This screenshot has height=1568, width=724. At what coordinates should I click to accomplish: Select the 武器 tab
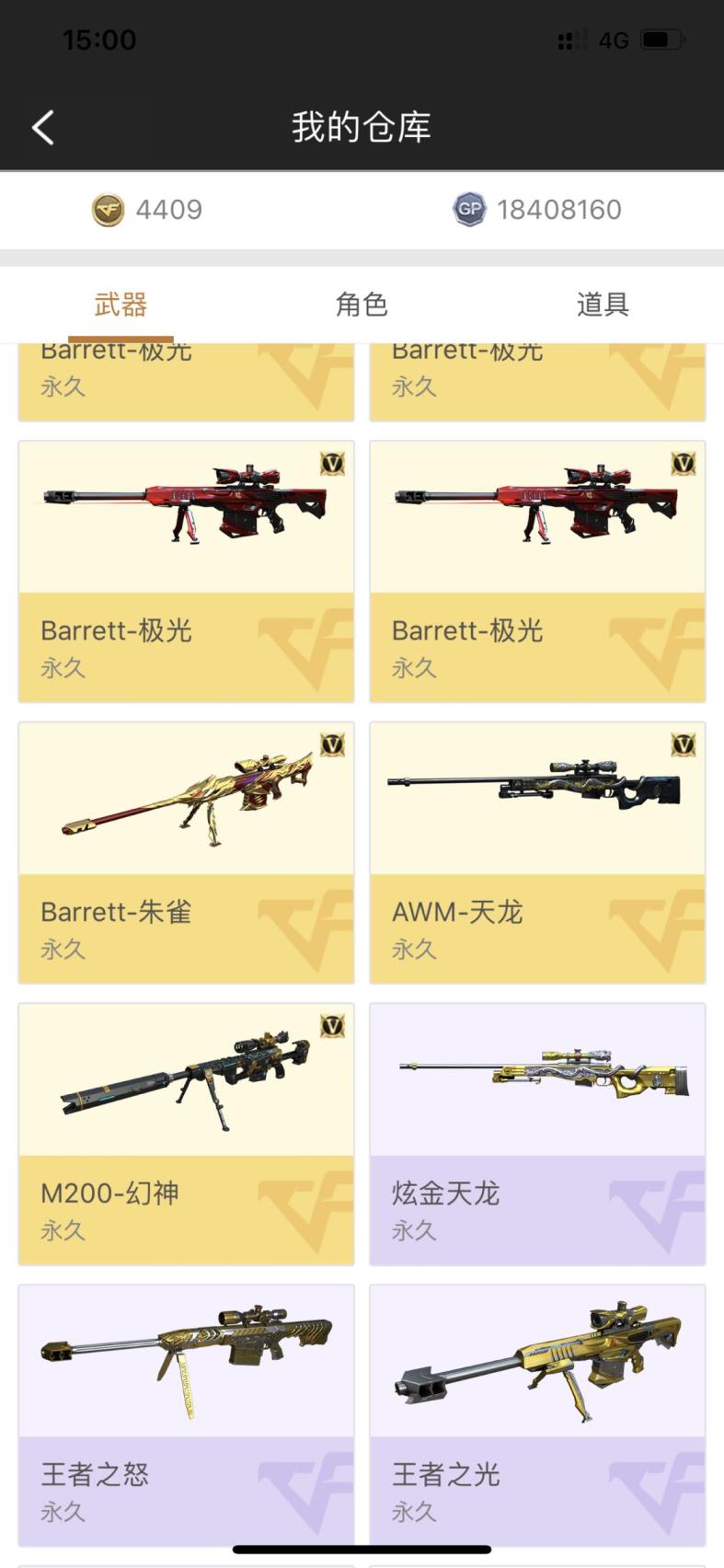click(x=121, y=305)
